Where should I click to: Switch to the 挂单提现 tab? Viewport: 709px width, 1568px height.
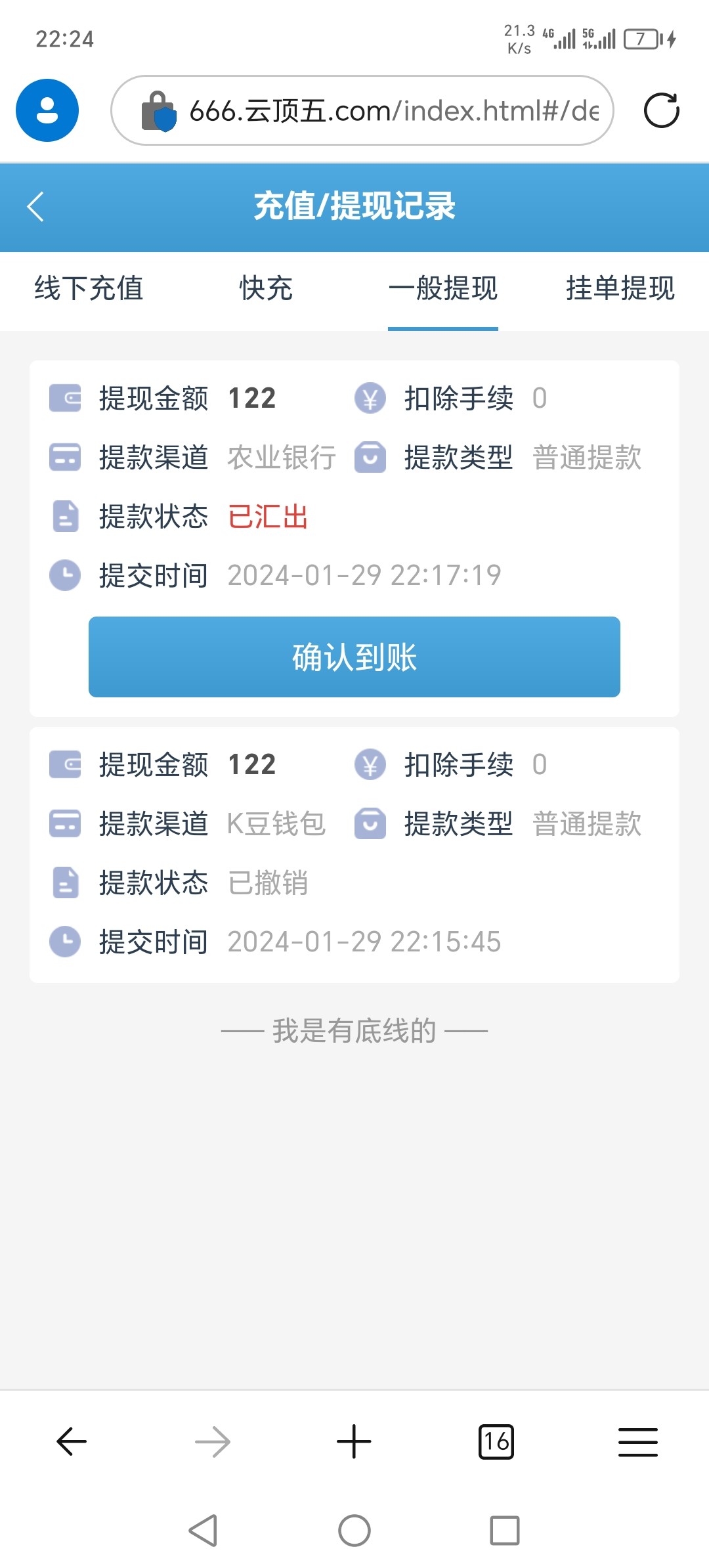coord(620,289)
